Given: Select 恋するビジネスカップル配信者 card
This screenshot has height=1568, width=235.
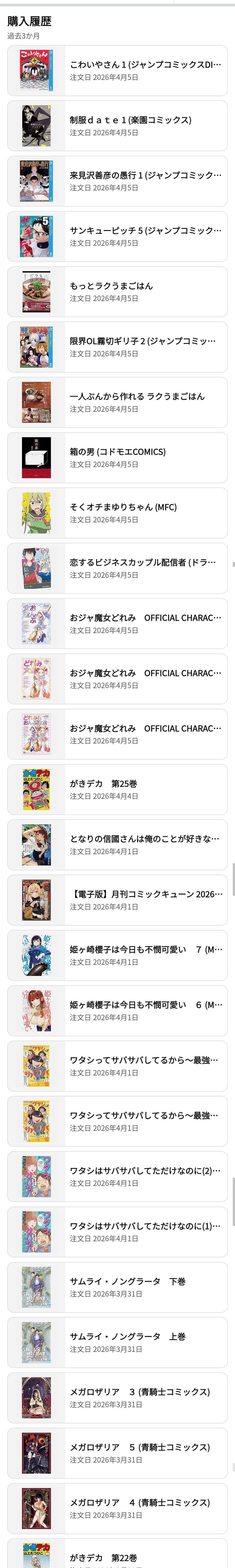Looking at the screenshot, I should point(117,569).
